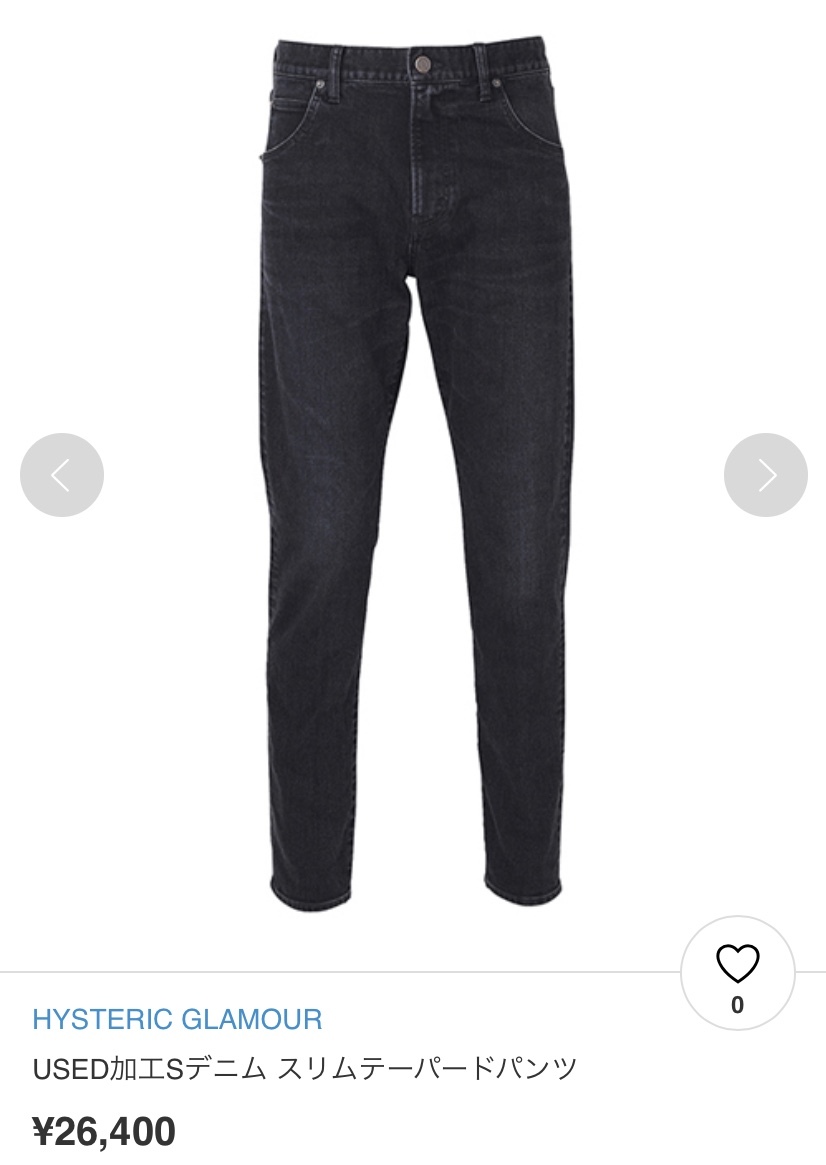Add item to favorites with heart
Screen dimensions: 826x1165
[738, 965]
